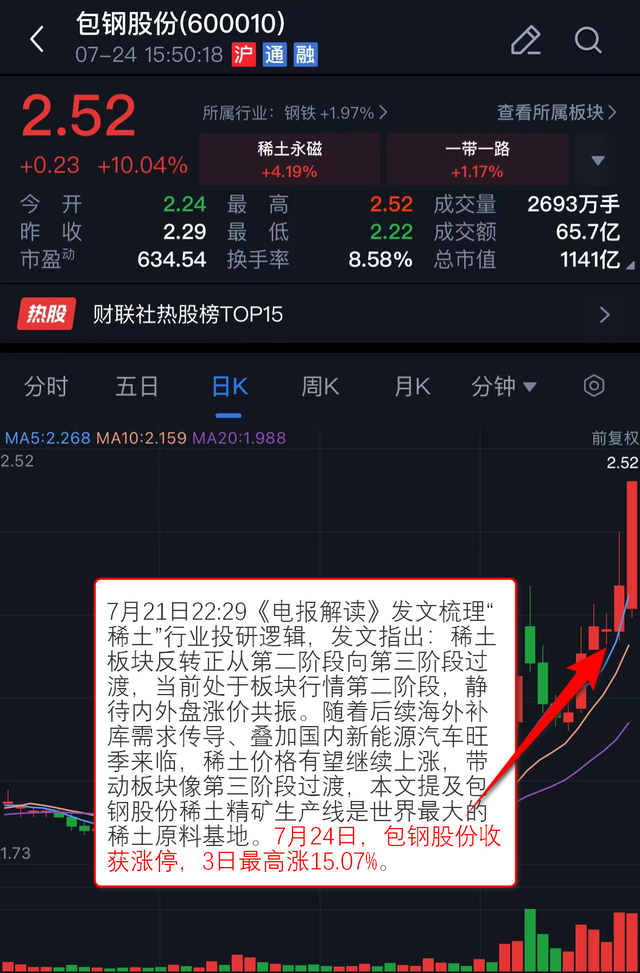Image resolution: width=640 pixels, height=973 pixels.
Task: Switch to the 月K tab
Action: point(412,387)
